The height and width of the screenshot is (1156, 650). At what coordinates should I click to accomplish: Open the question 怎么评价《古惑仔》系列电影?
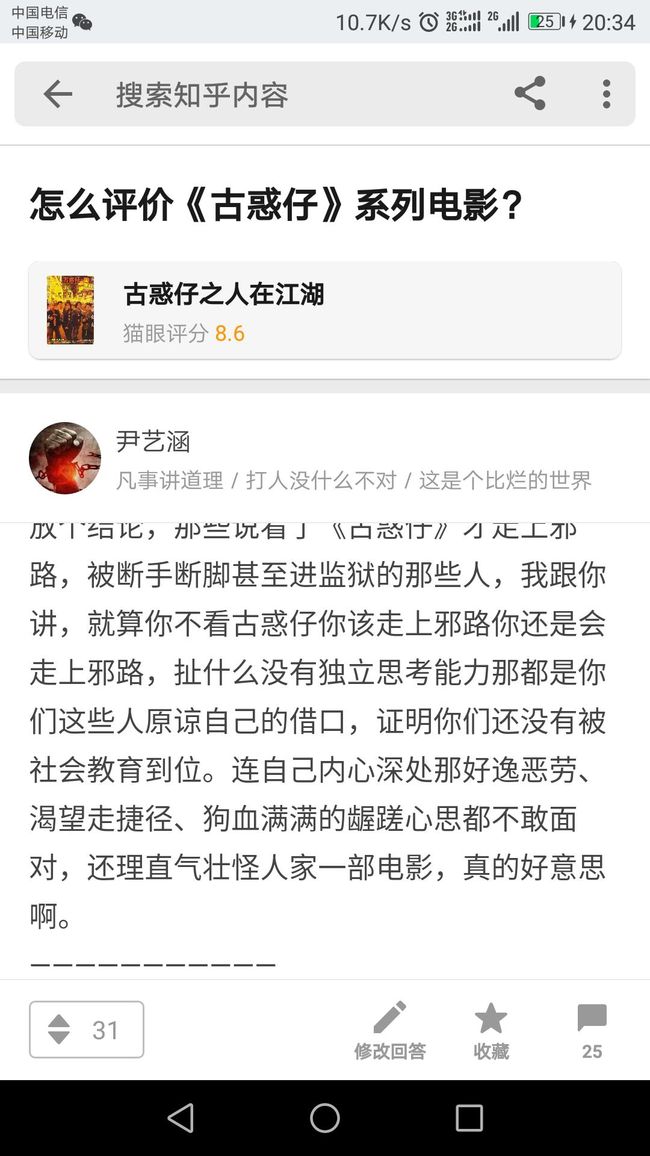(276, 204)
